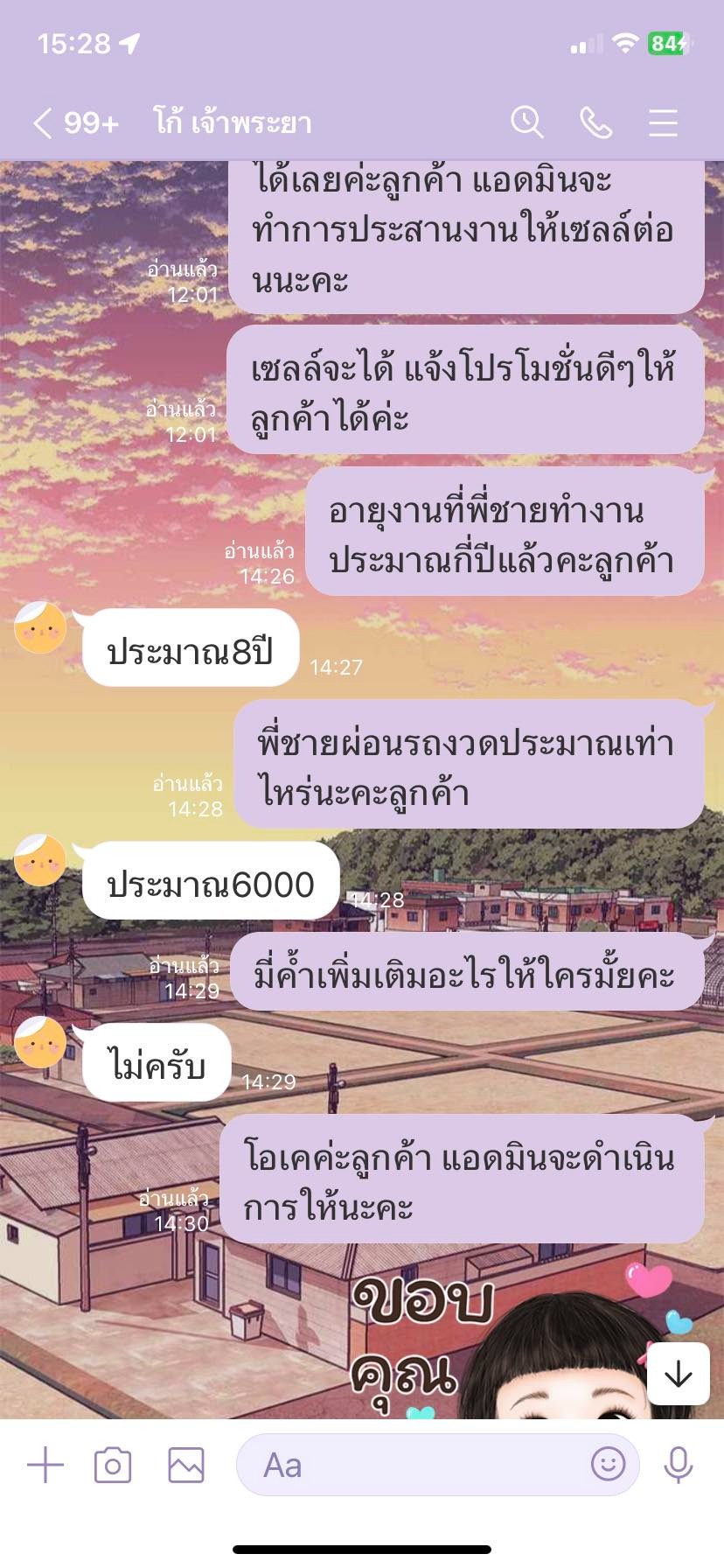Start a voice call with this contact
The height and width of the screenshot is (1568, 724).
(x=595, y=122)
